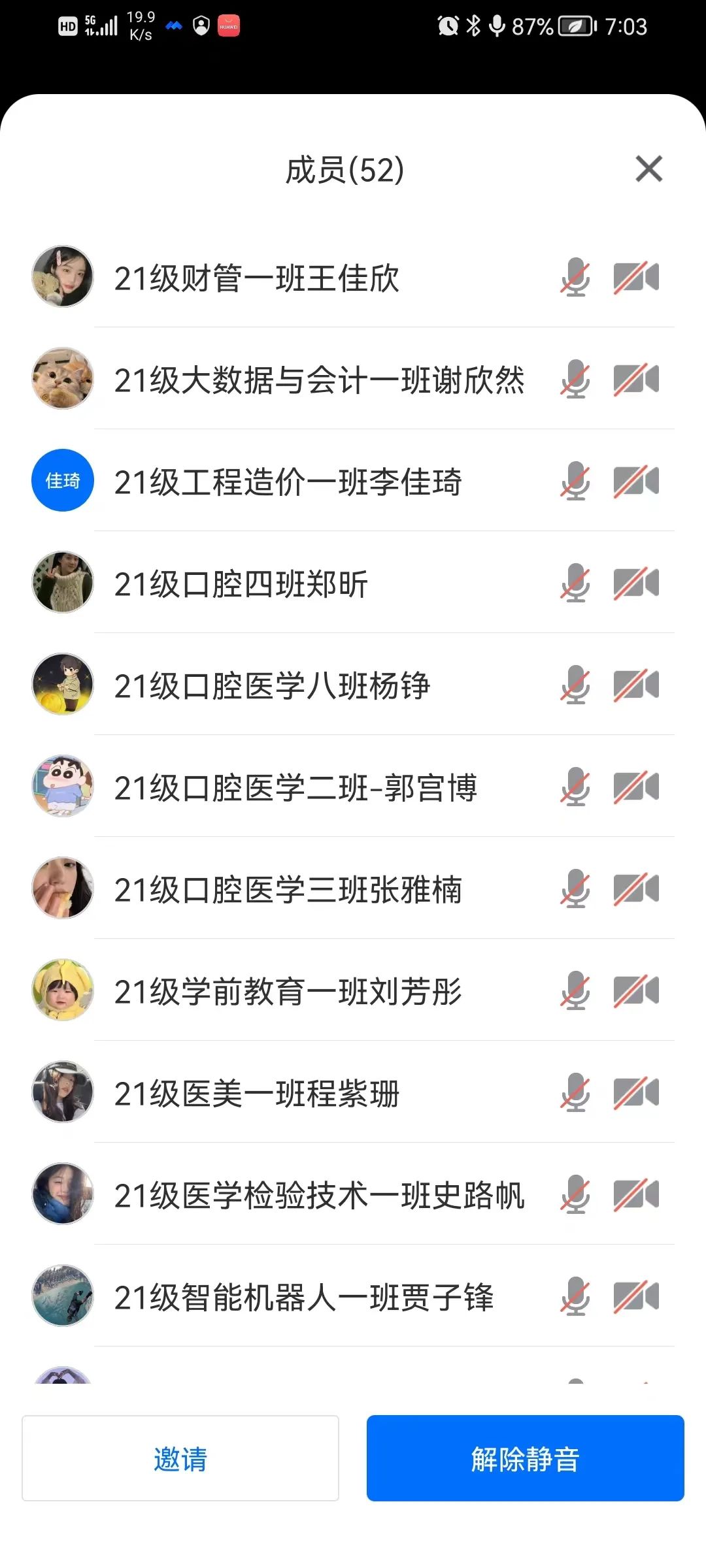
Task: Close the members list panel
Action: point(648,169)
